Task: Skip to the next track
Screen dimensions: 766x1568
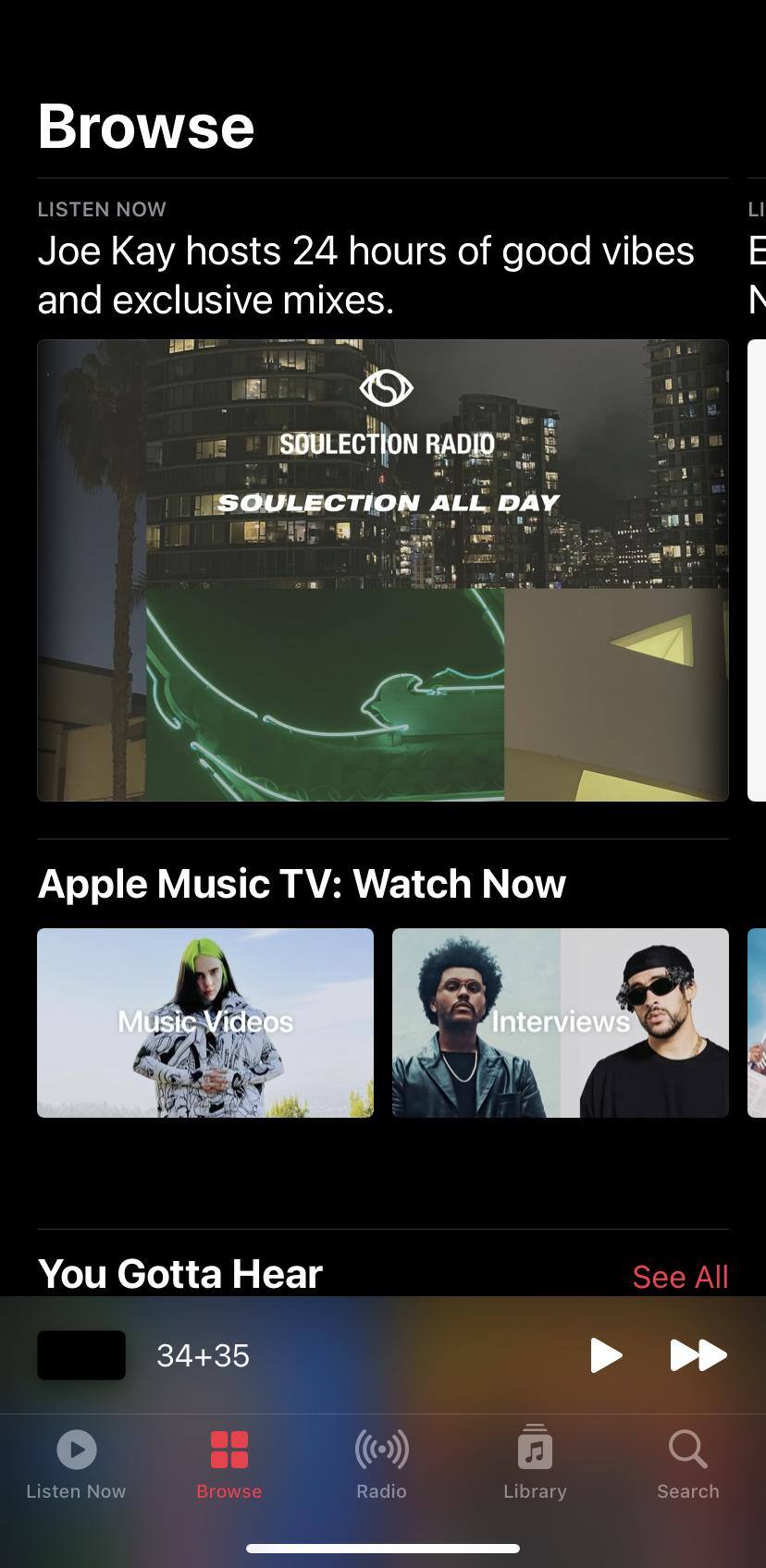Action: 698,1355
